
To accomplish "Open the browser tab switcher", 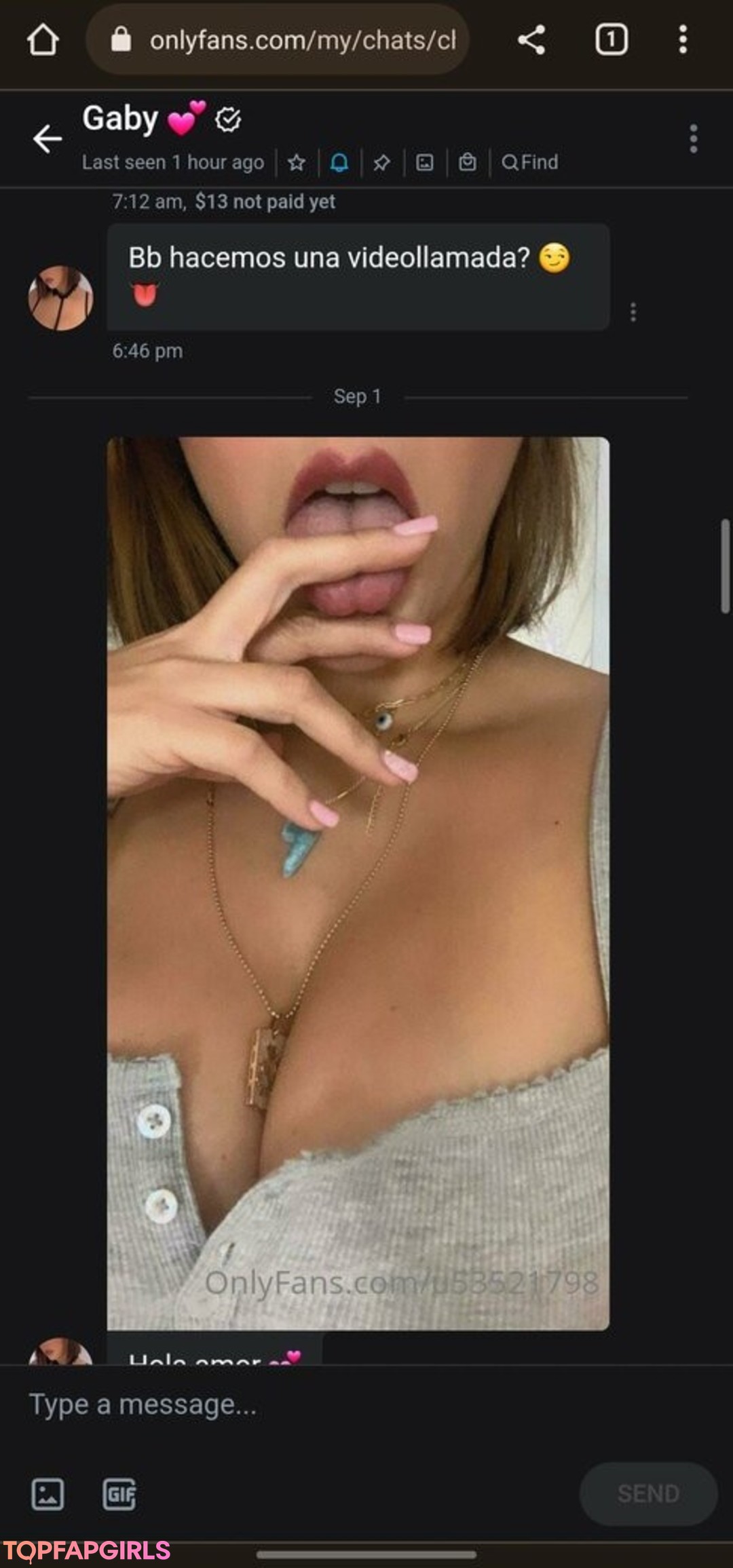I will coord(611,40).
